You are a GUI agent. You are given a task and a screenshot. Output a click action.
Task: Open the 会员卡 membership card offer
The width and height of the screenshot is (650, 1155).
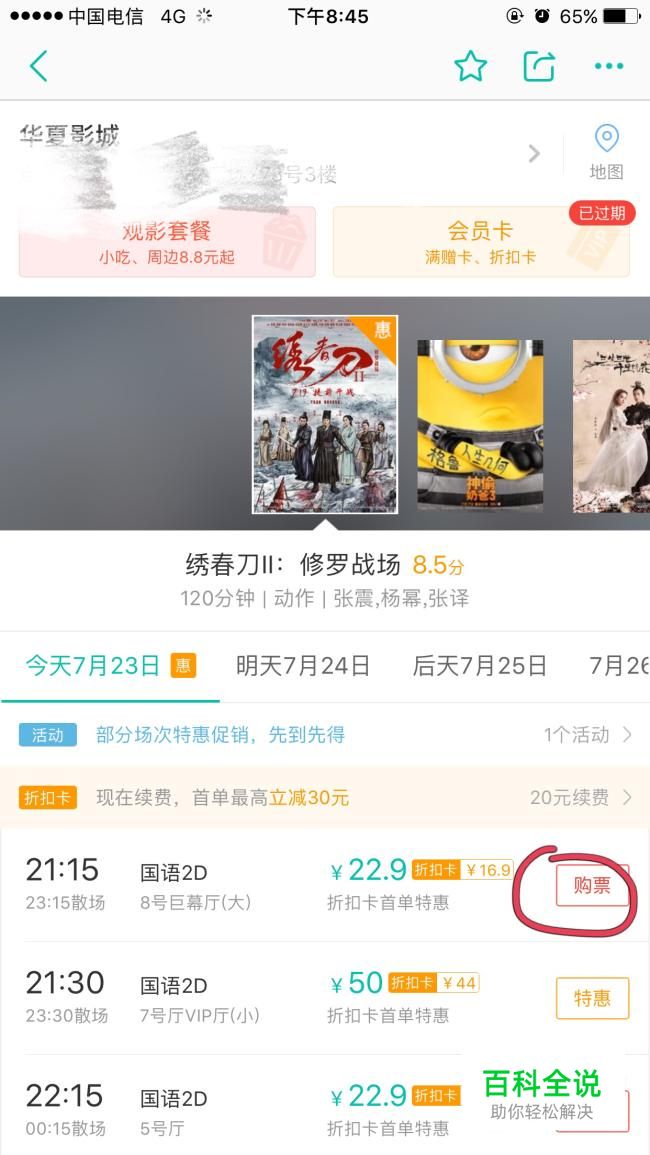pyautogui.click(x=481, y=242)
